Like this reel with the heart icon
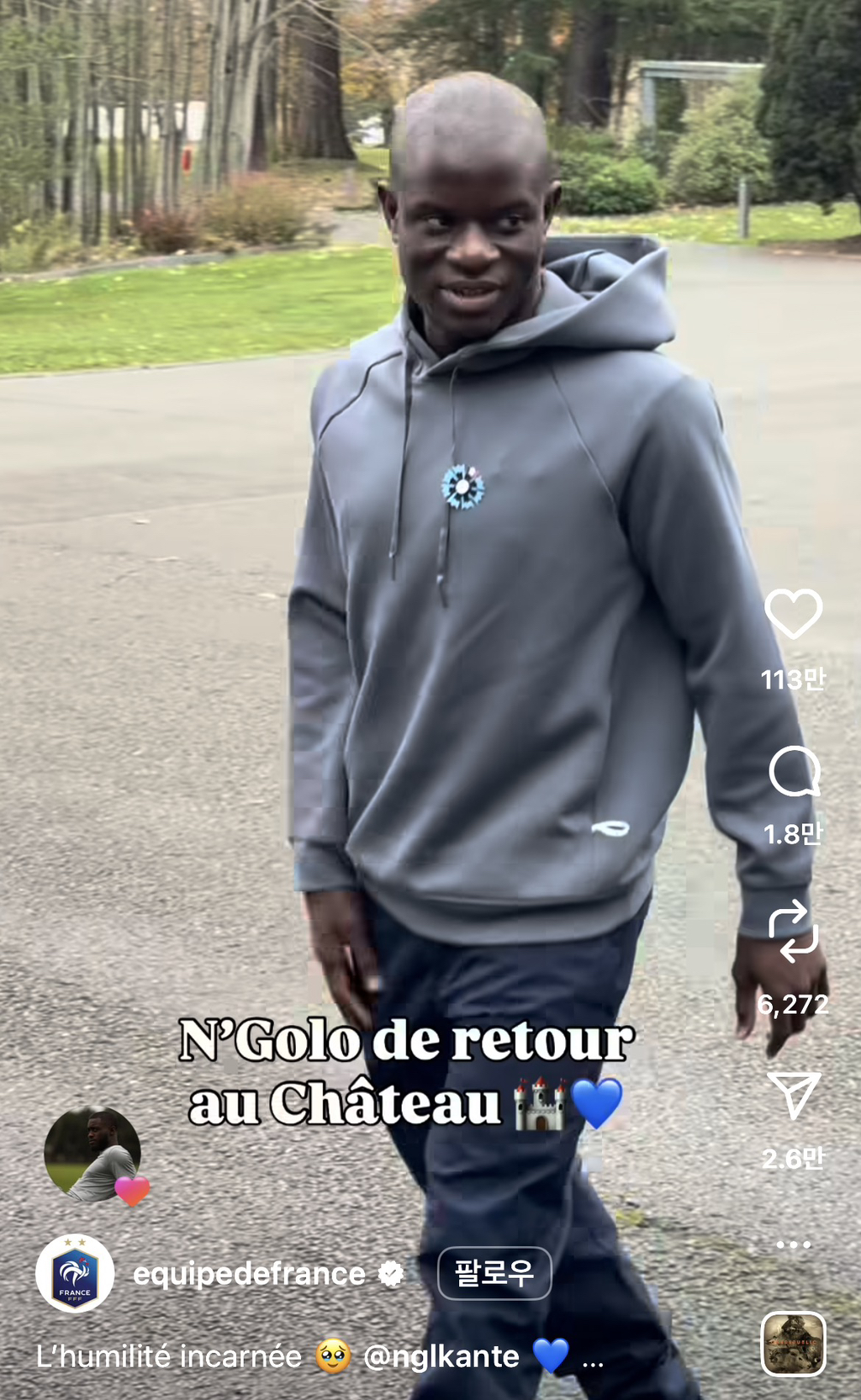 click(793, 614)
